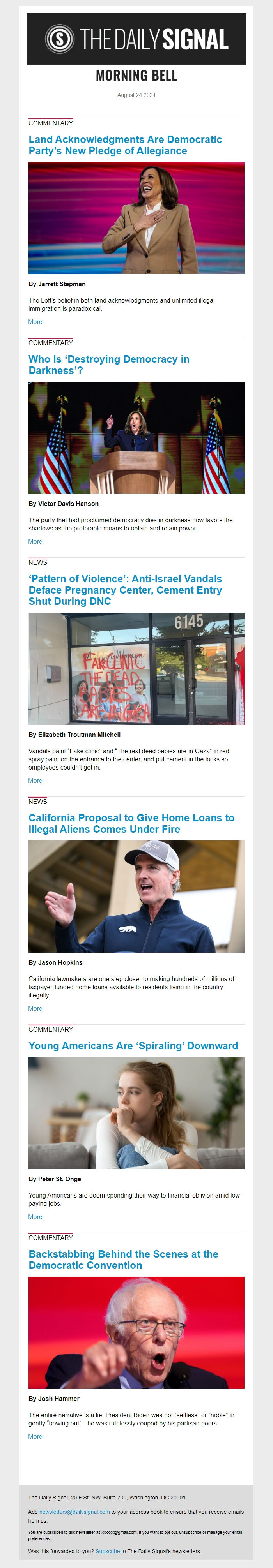Open the California home loans proposal headline

pos(131,823)
